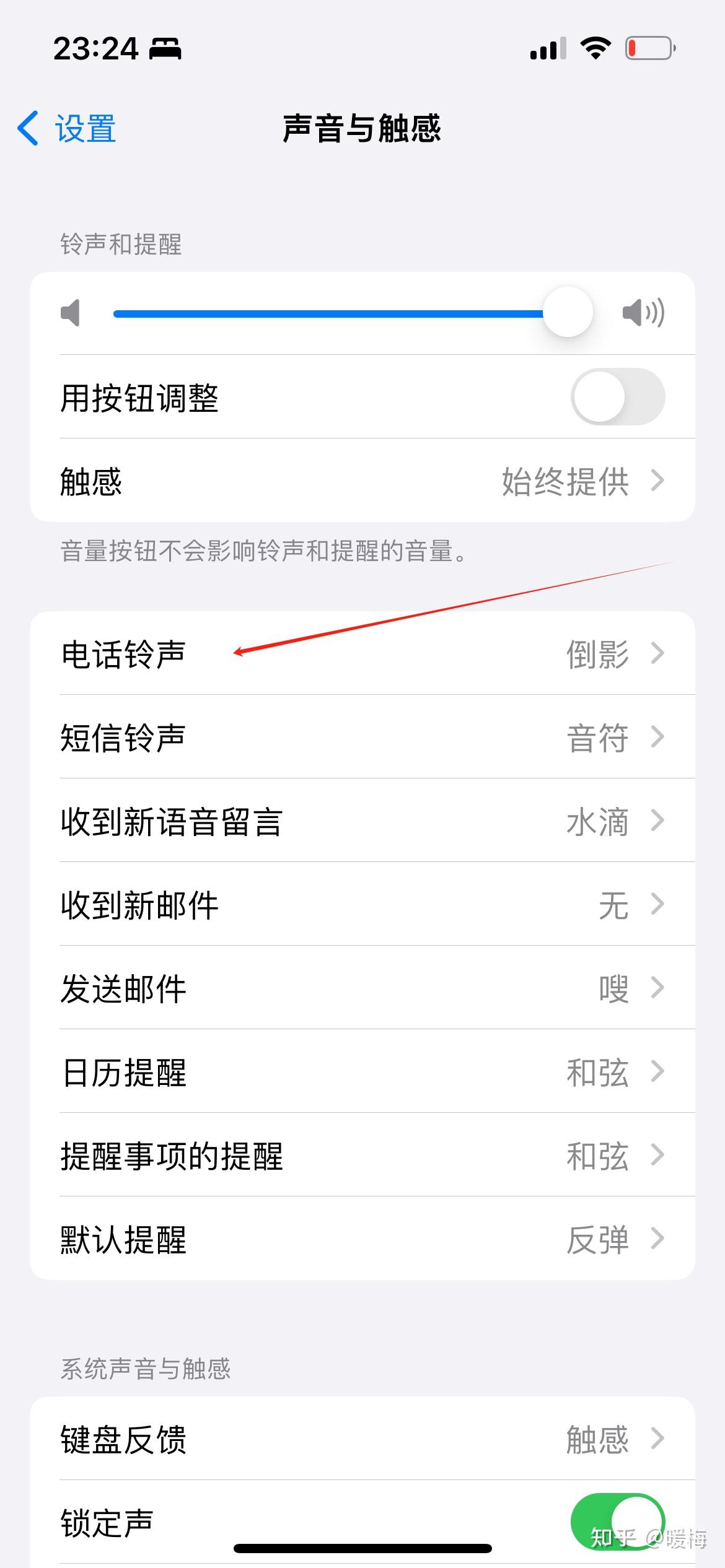725x1568 pixels.
Task: Tap the ringer volume slider knob
Action: coord(568,313)
